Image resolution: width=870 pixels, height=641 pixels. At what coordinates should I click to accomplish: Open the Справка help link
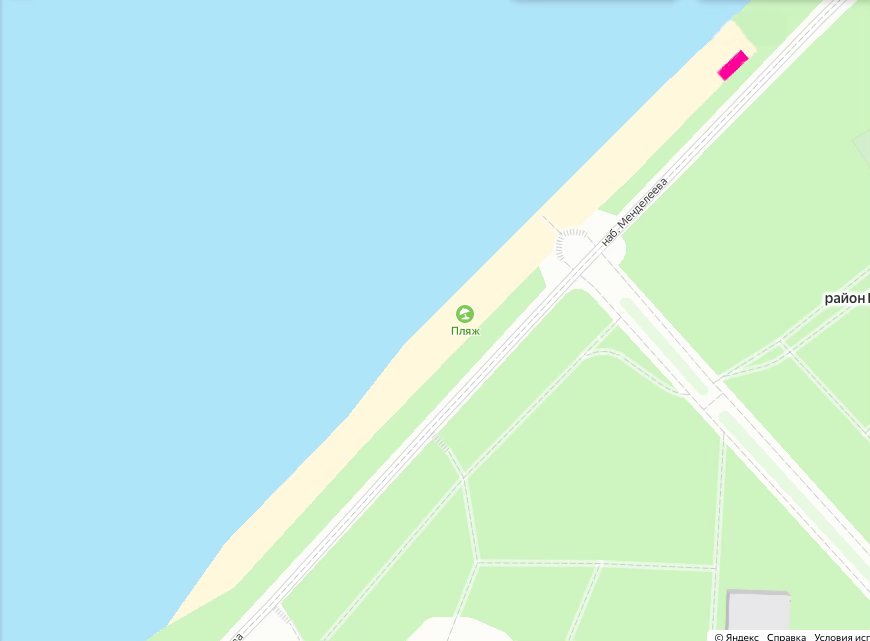point(786,636)
